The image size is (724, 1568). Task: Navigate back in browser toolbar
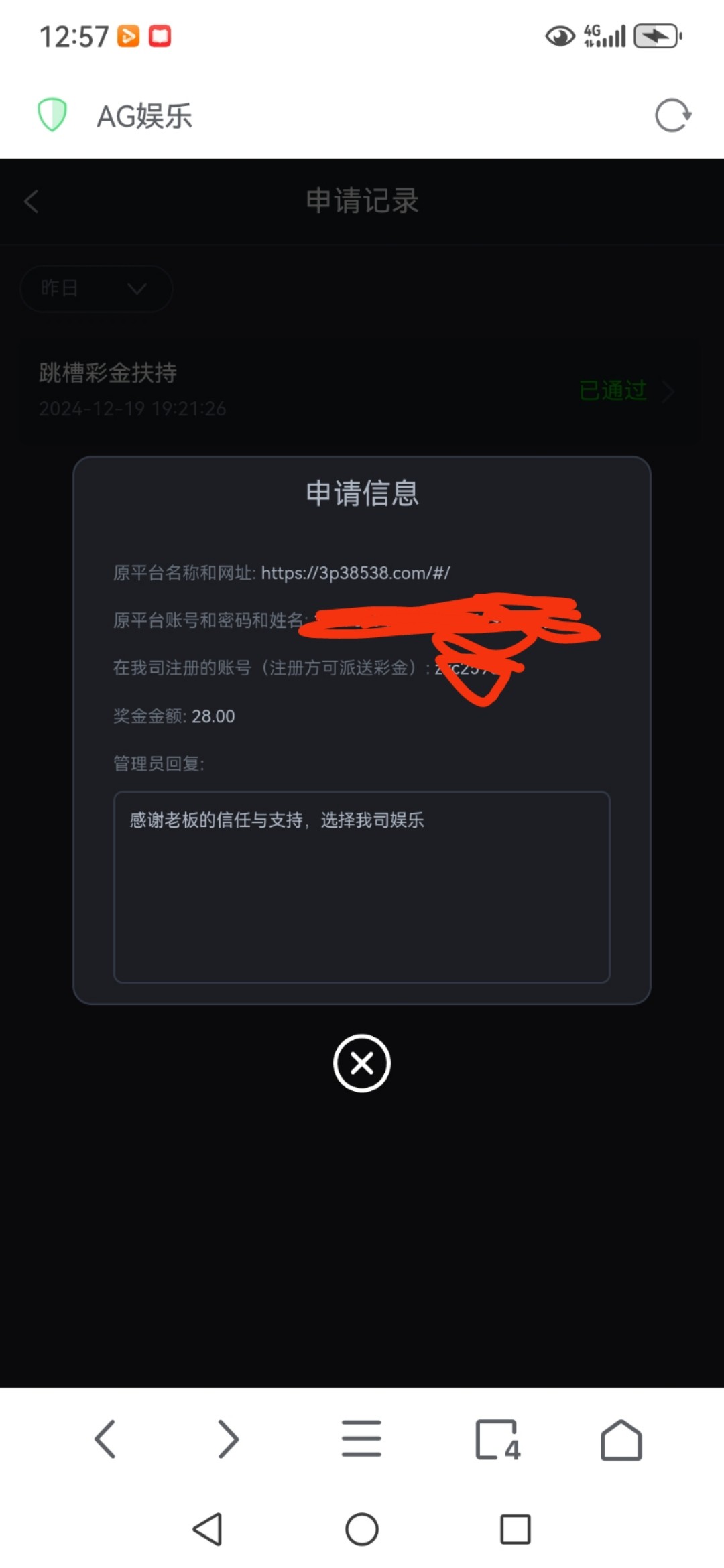pyautogui.click(x=105, y=1439)
